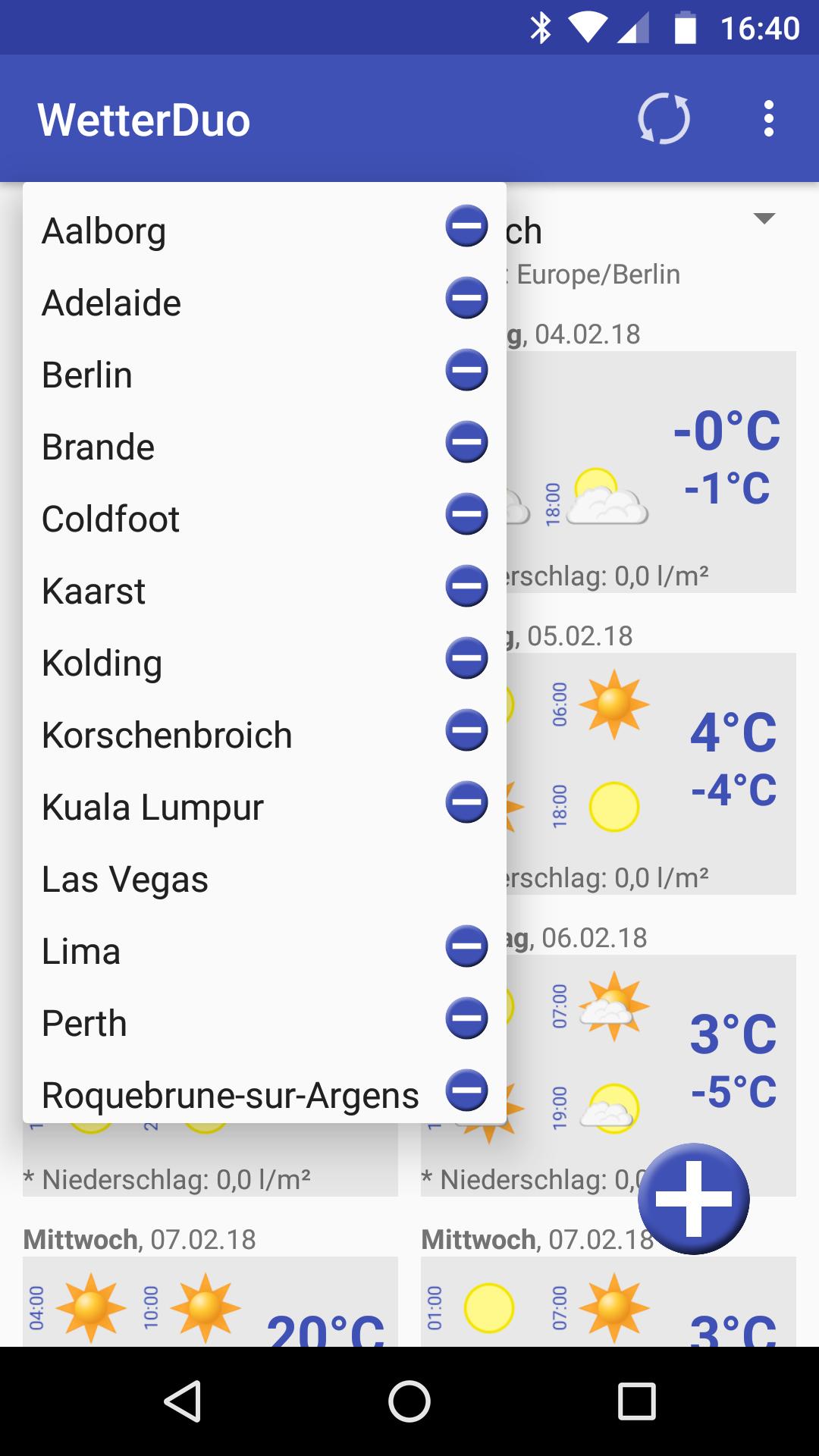Select Kolding in the city list
Screen dimensions: 819x1456
(102, 664)
